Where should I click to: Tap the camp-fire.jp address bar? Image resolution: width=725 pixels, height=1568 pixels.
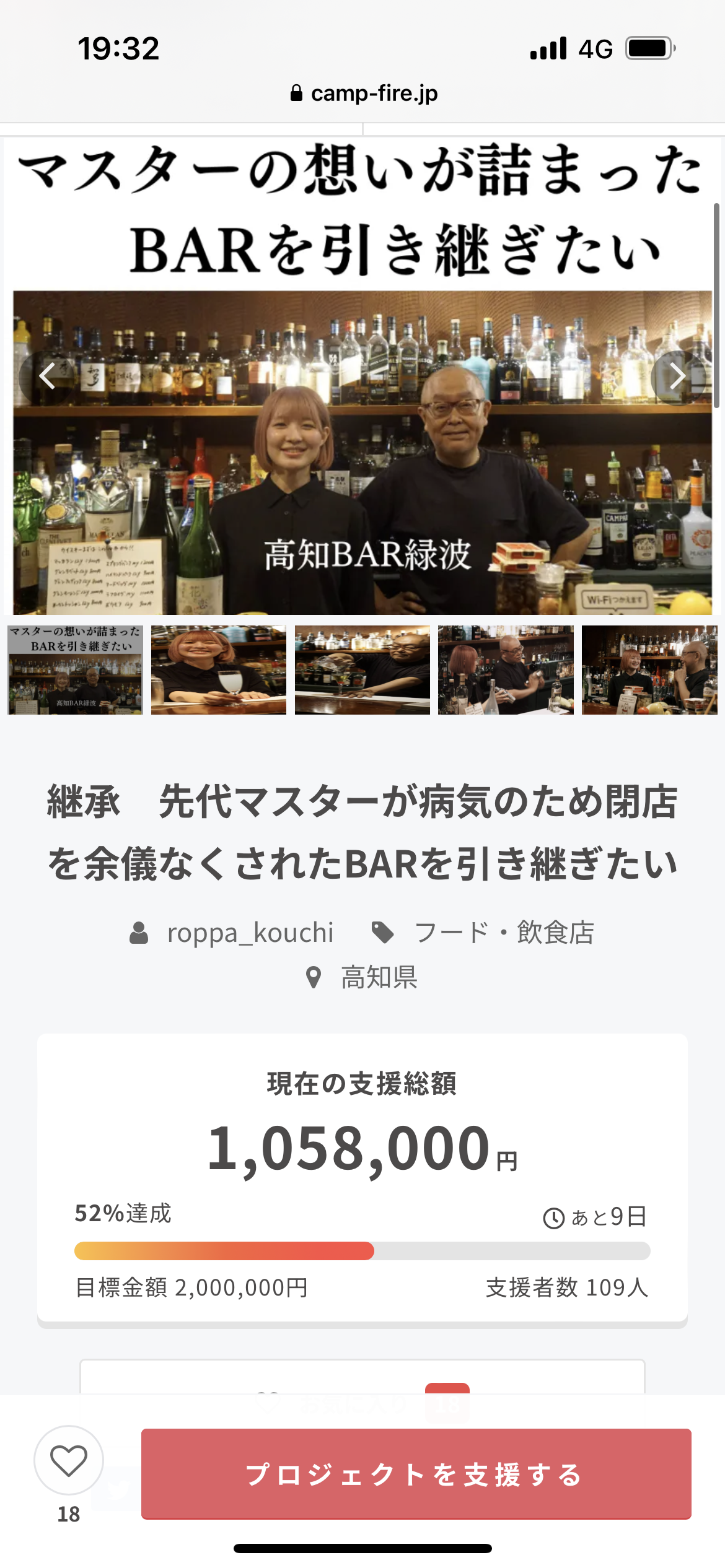(x=364, y=94)
